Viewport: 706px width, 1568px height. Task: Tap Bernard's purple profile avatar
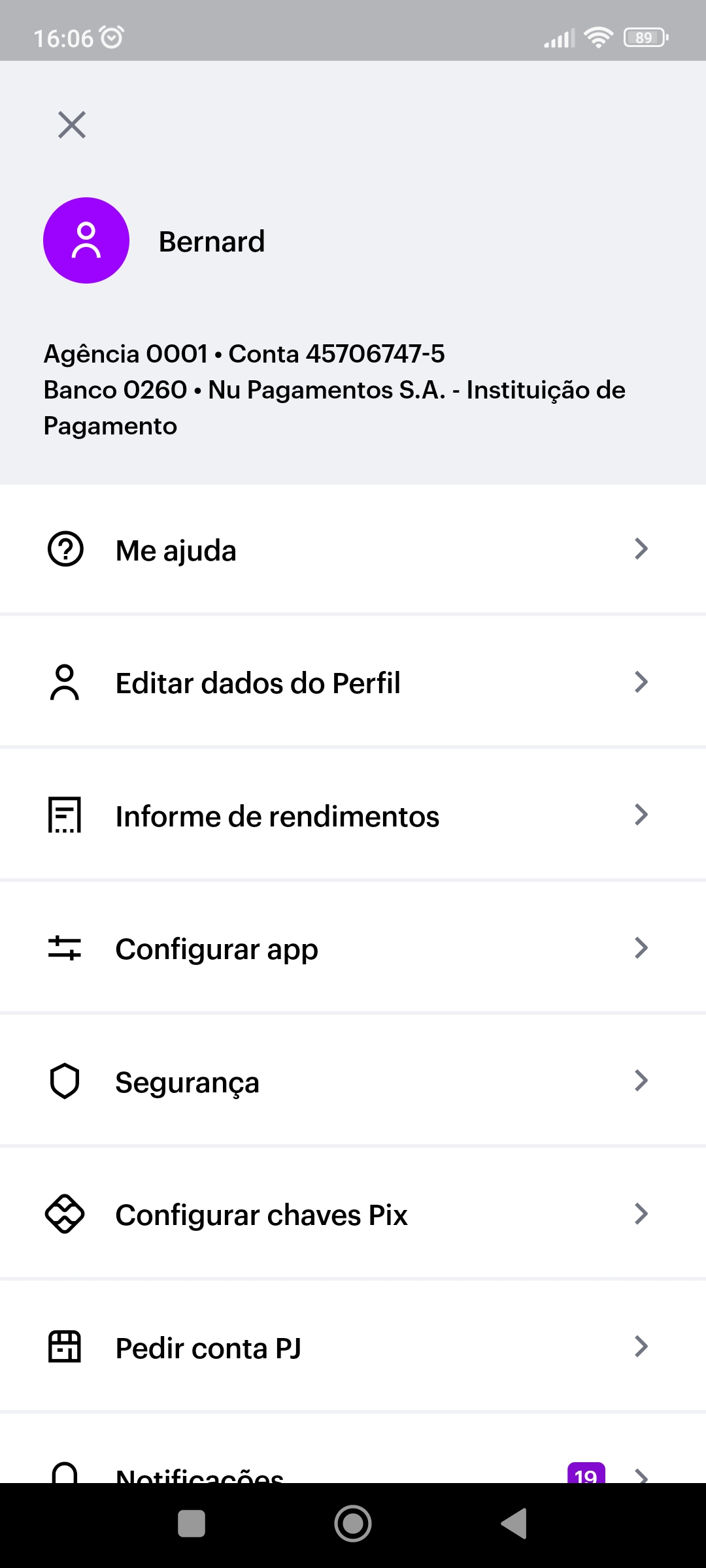86,240
